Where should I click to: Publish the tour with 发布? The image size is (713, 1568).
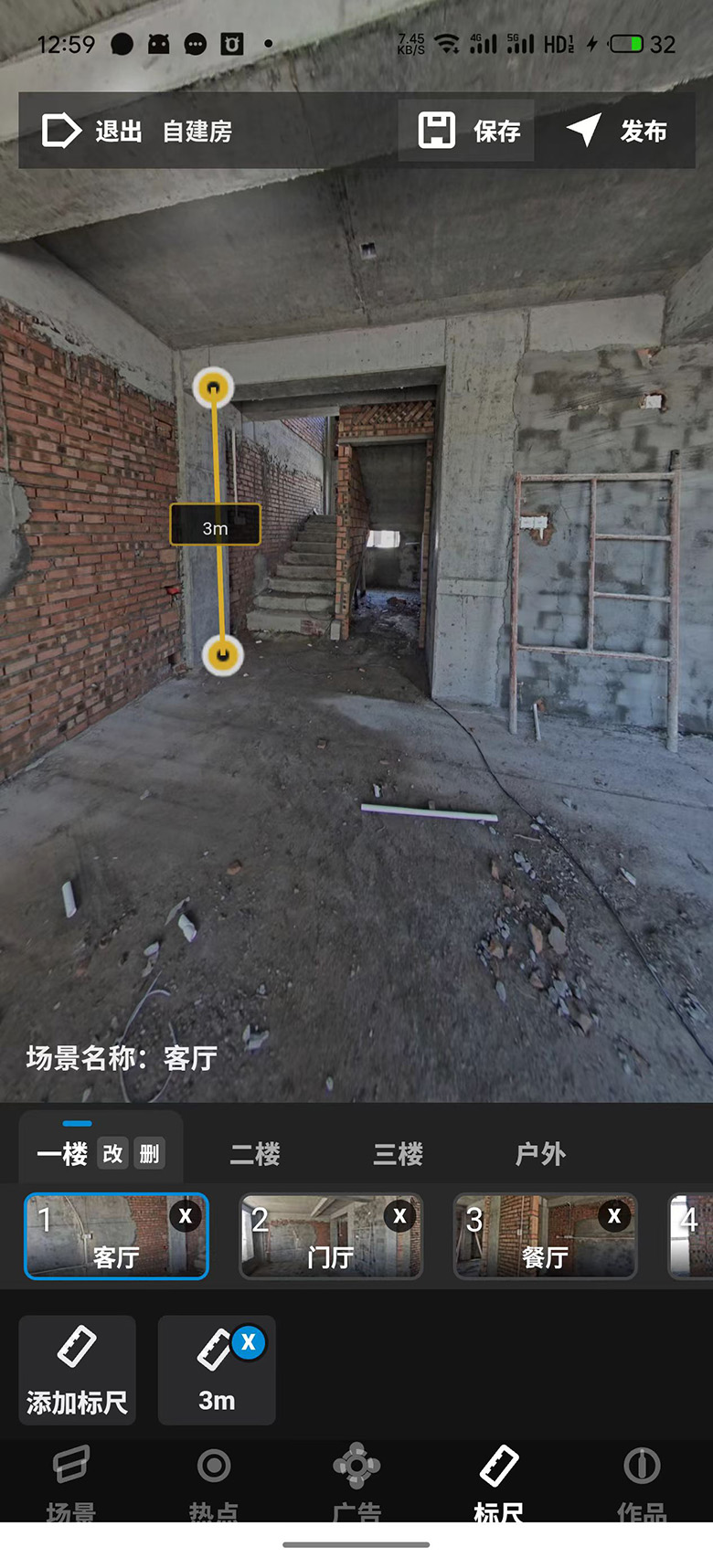point(617,131)
